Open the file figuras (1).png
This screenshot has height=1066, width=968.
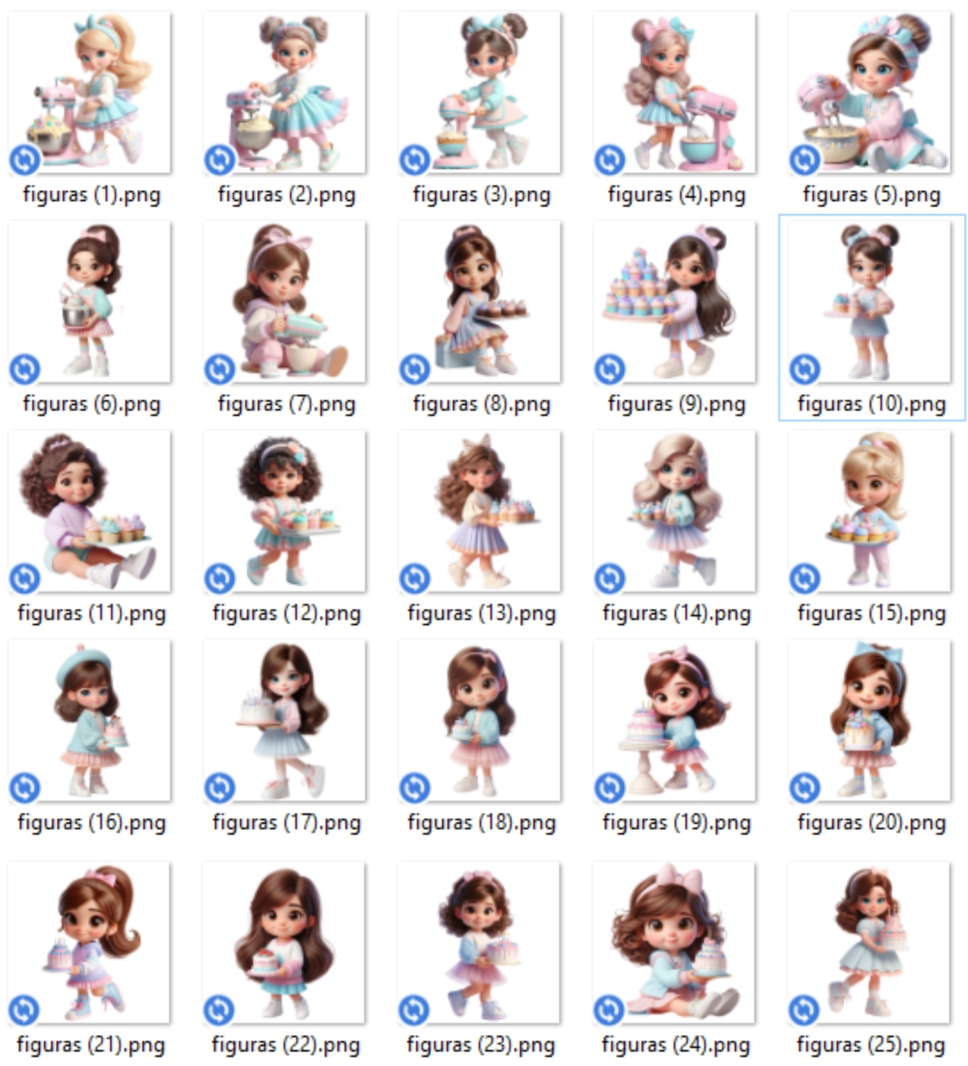tap(89, 93)
